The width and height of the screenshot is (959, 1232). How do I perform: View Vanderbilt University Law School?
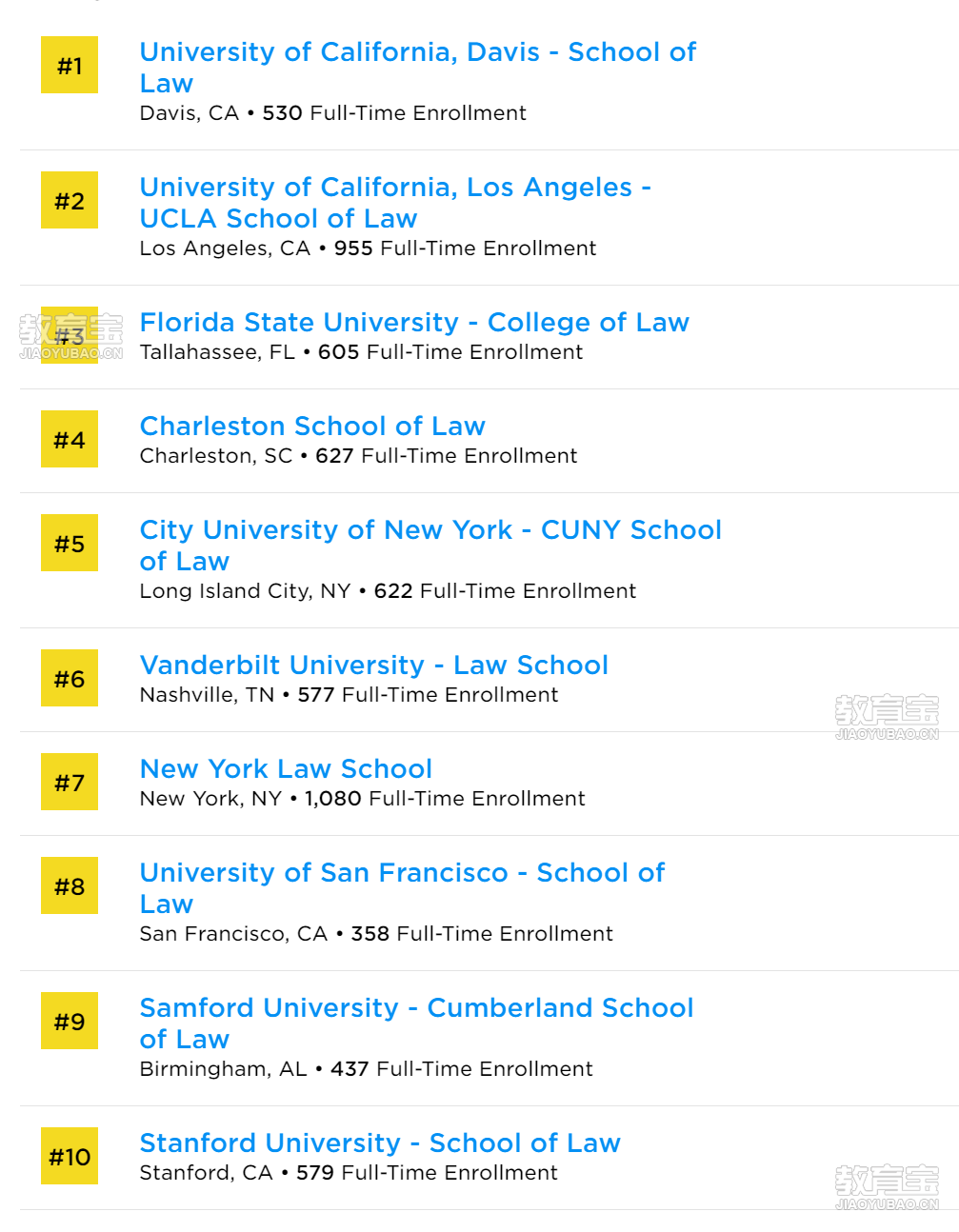point(373,666)
